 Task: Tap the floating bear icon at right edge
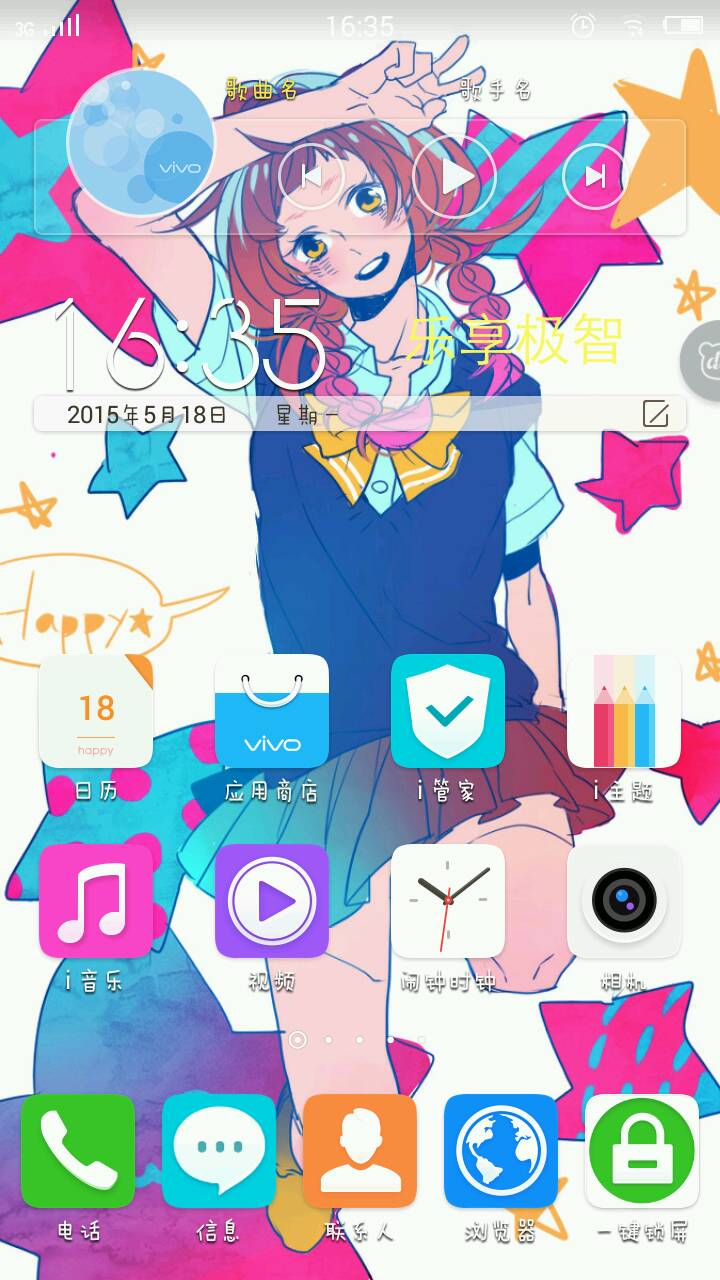[x=702, y=360]
